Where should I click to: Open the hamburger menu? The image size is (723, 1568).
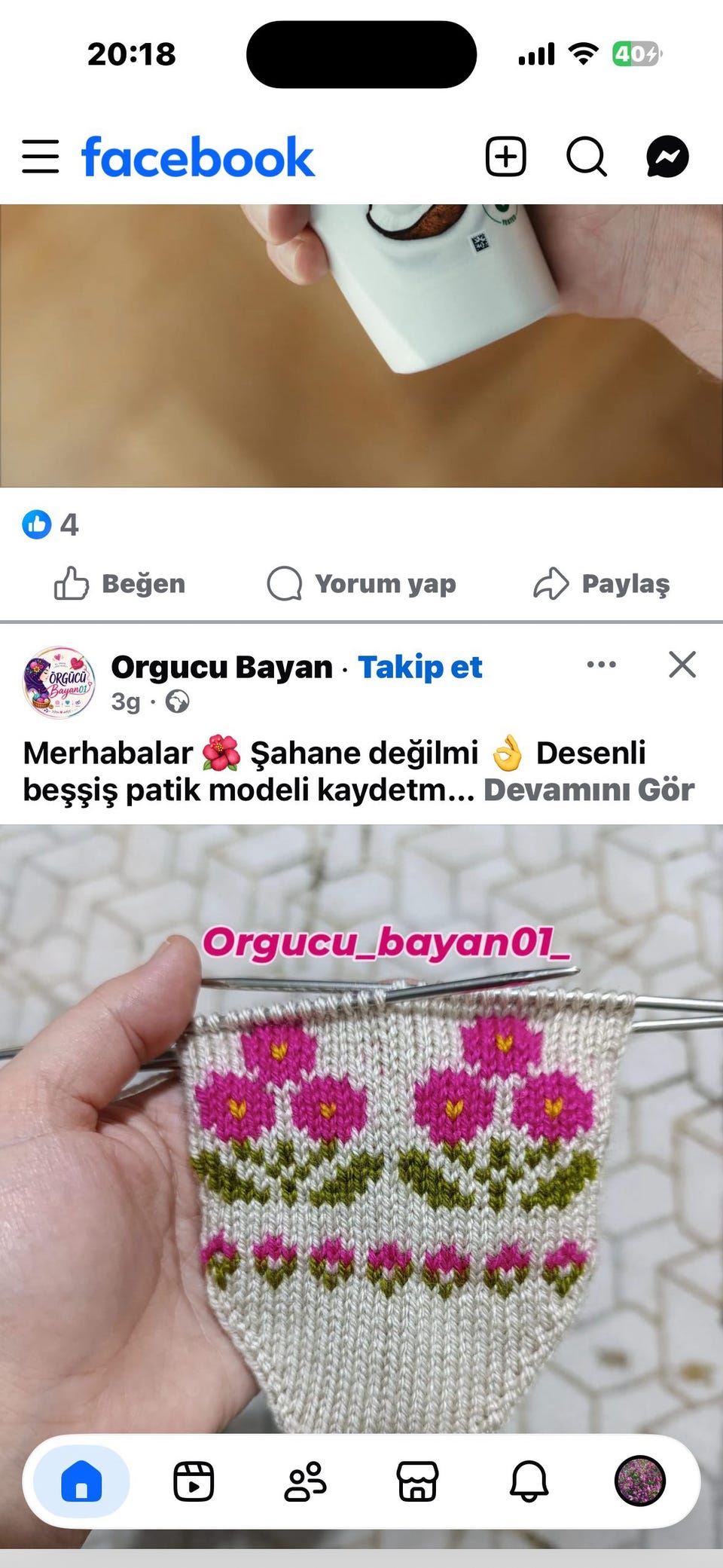[x=40, y=157]
